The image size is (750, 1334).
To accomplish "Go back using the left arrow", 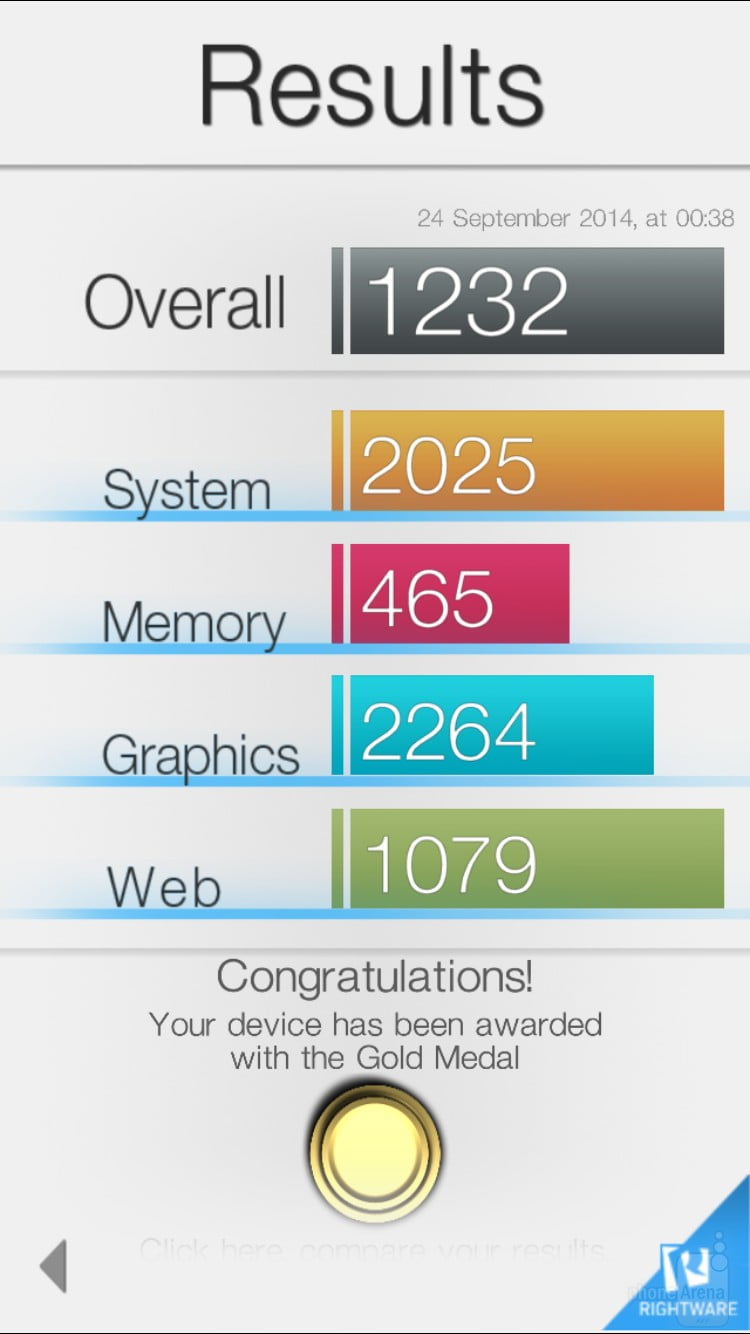I will [x=54, y=1265].
